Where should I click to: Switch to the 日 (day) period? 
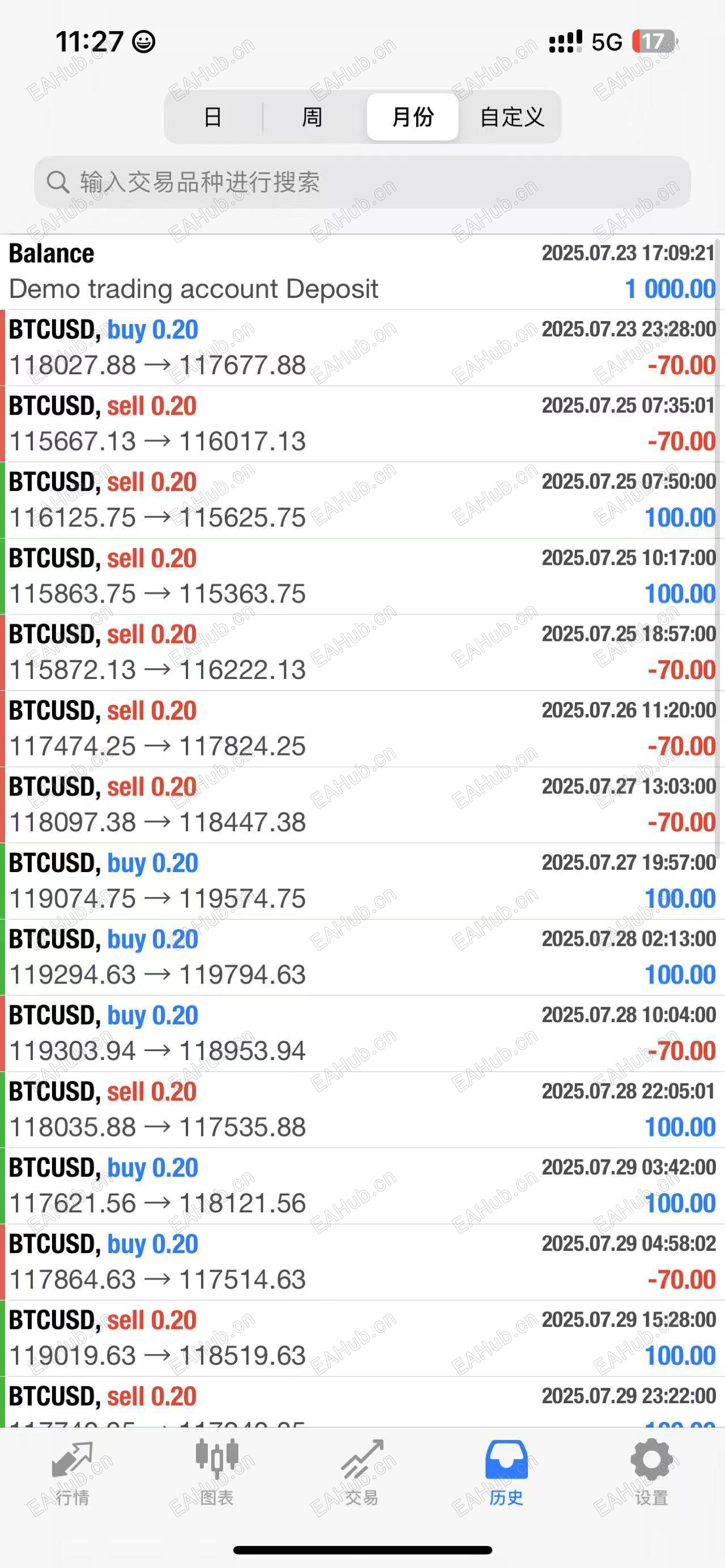coord(213,117)
